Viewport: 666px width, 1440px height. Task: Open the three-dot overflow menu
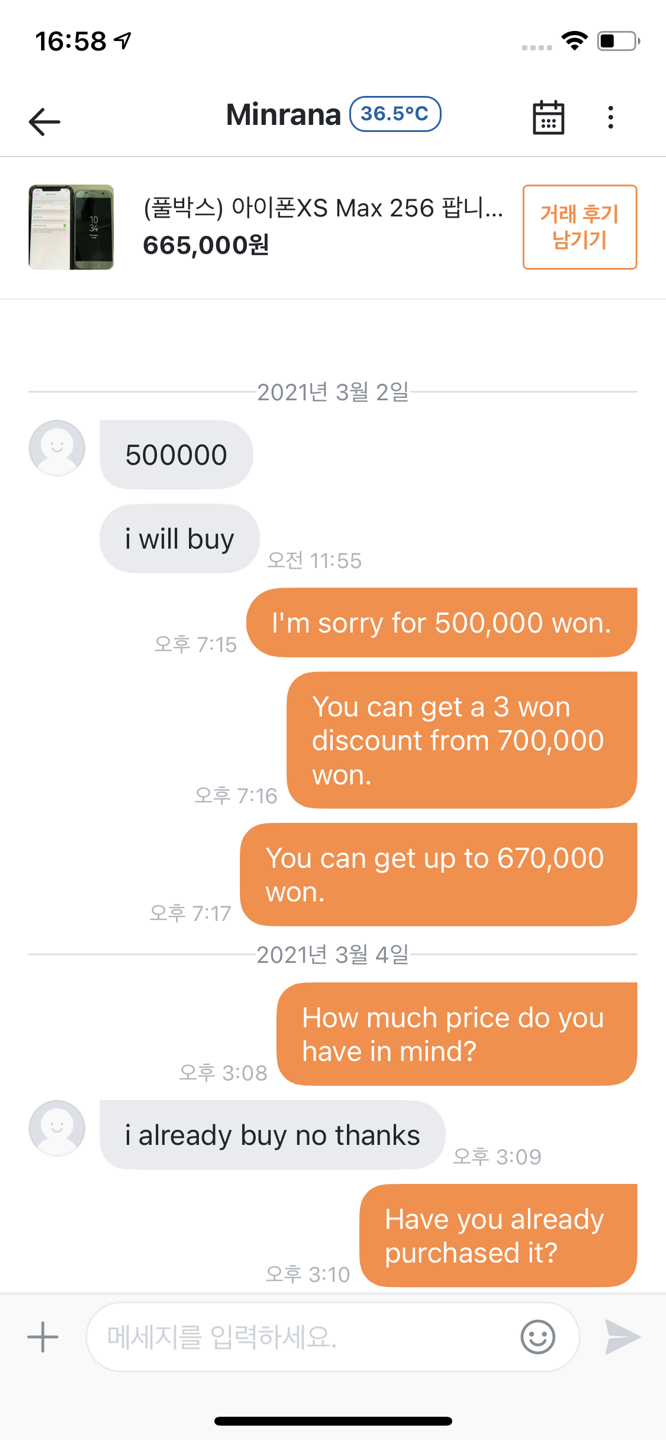coord(611,117)
